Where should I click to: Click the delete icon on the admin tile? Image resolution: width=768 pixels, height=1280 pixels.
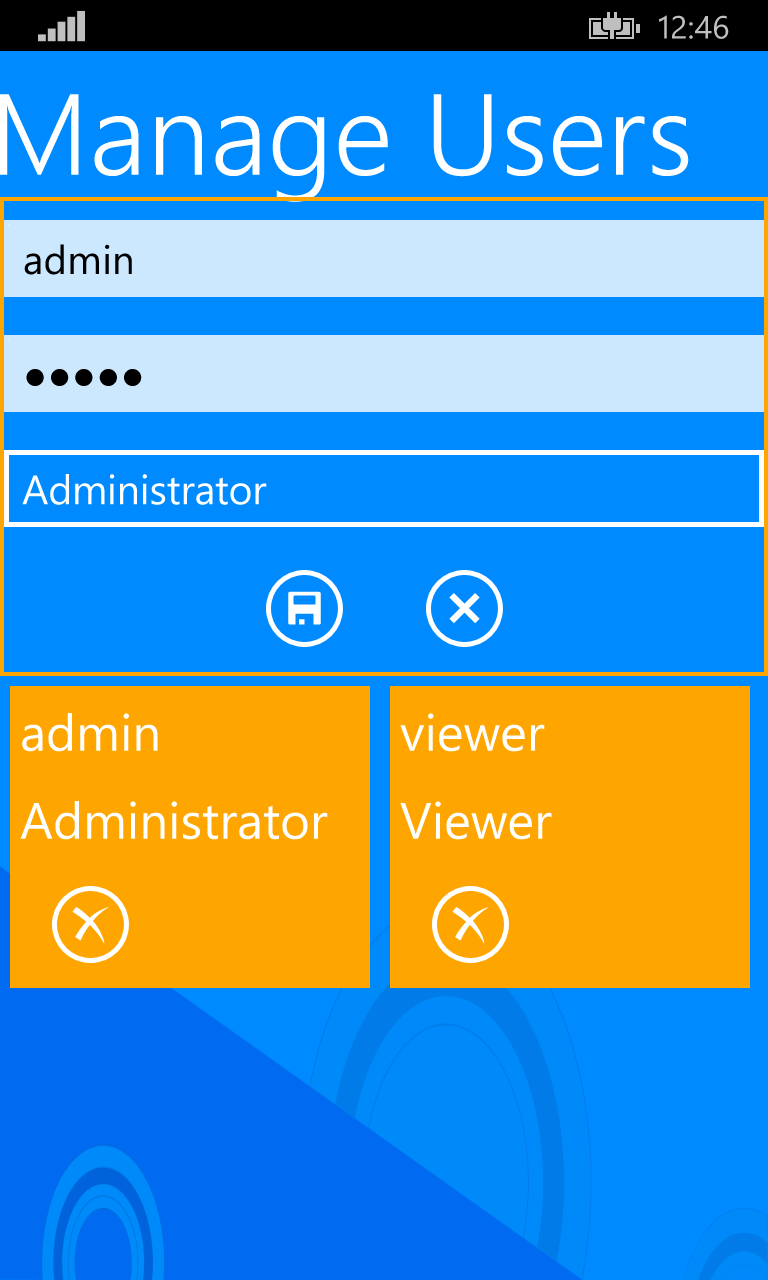coord(89,923)
